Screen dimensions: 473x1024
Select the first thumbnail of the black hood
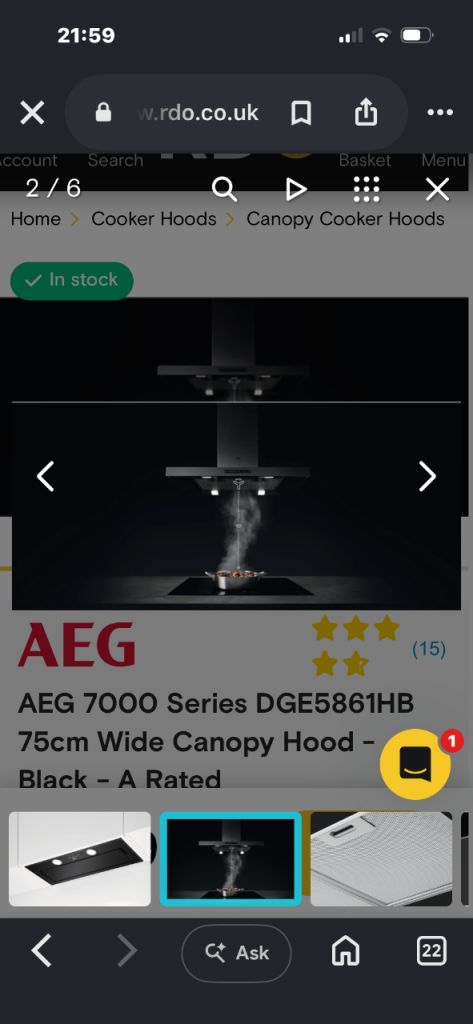click(80, 859)
